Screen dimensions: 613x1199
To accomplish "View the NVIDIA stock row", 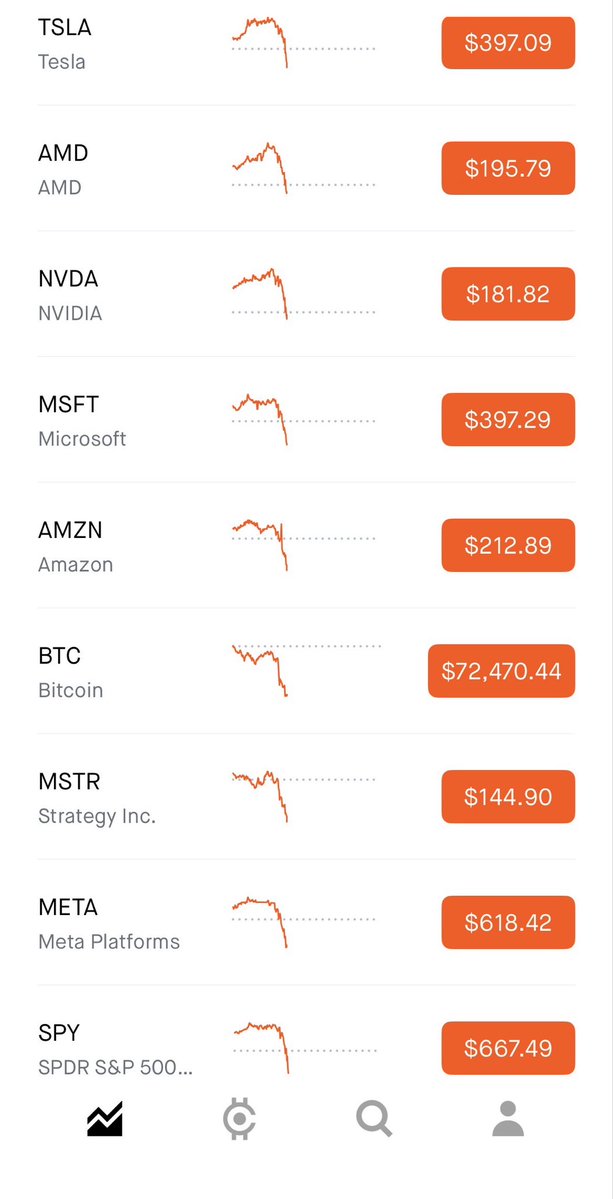I will tap(70, 295).
